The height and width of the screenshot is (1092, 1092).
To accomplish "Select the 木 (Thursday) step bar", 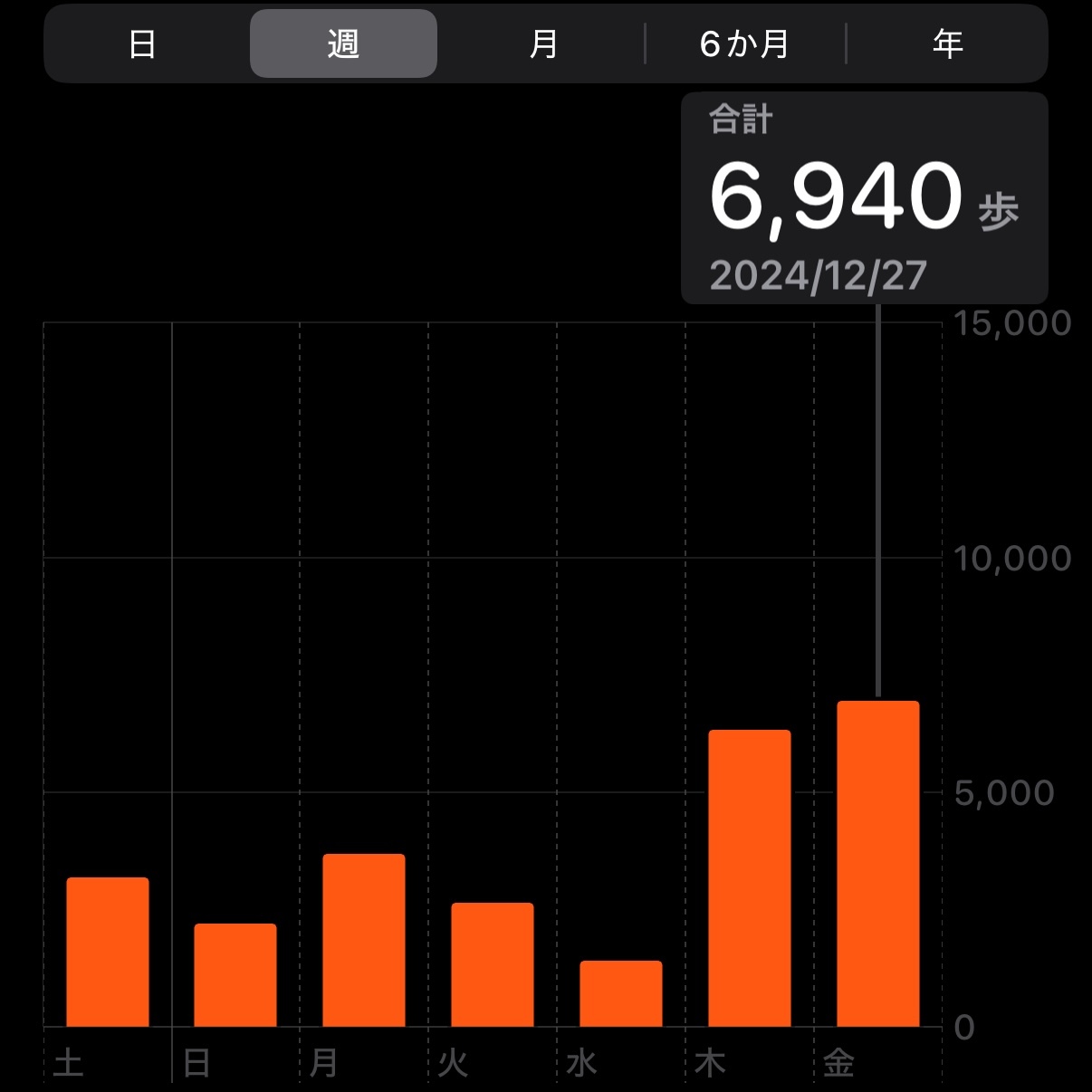I will 750,877.
